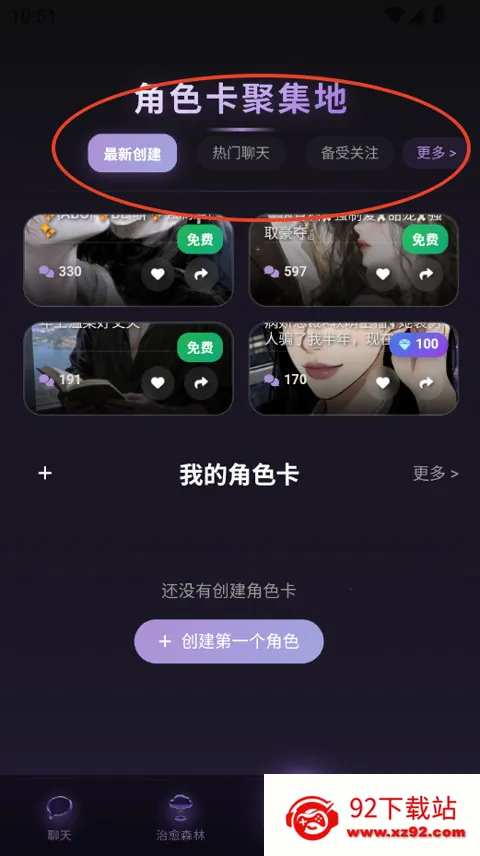Go to the 聊天 tab
This screenshot has height=856, width=480.
59,817
